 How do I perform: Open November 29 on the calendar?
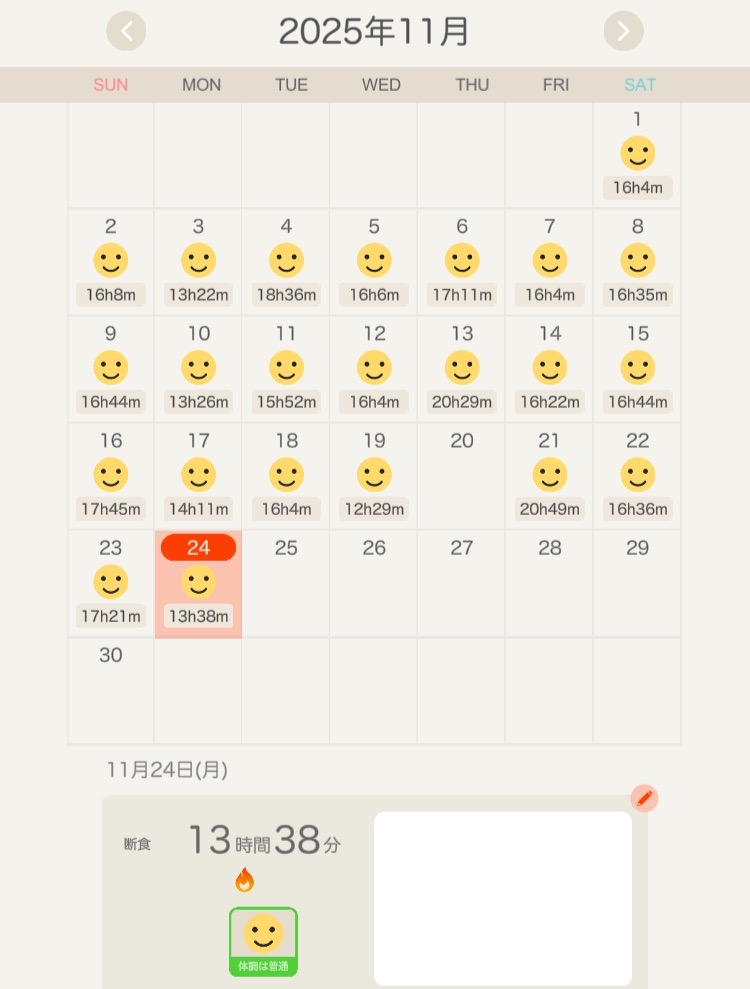(637, 583)
